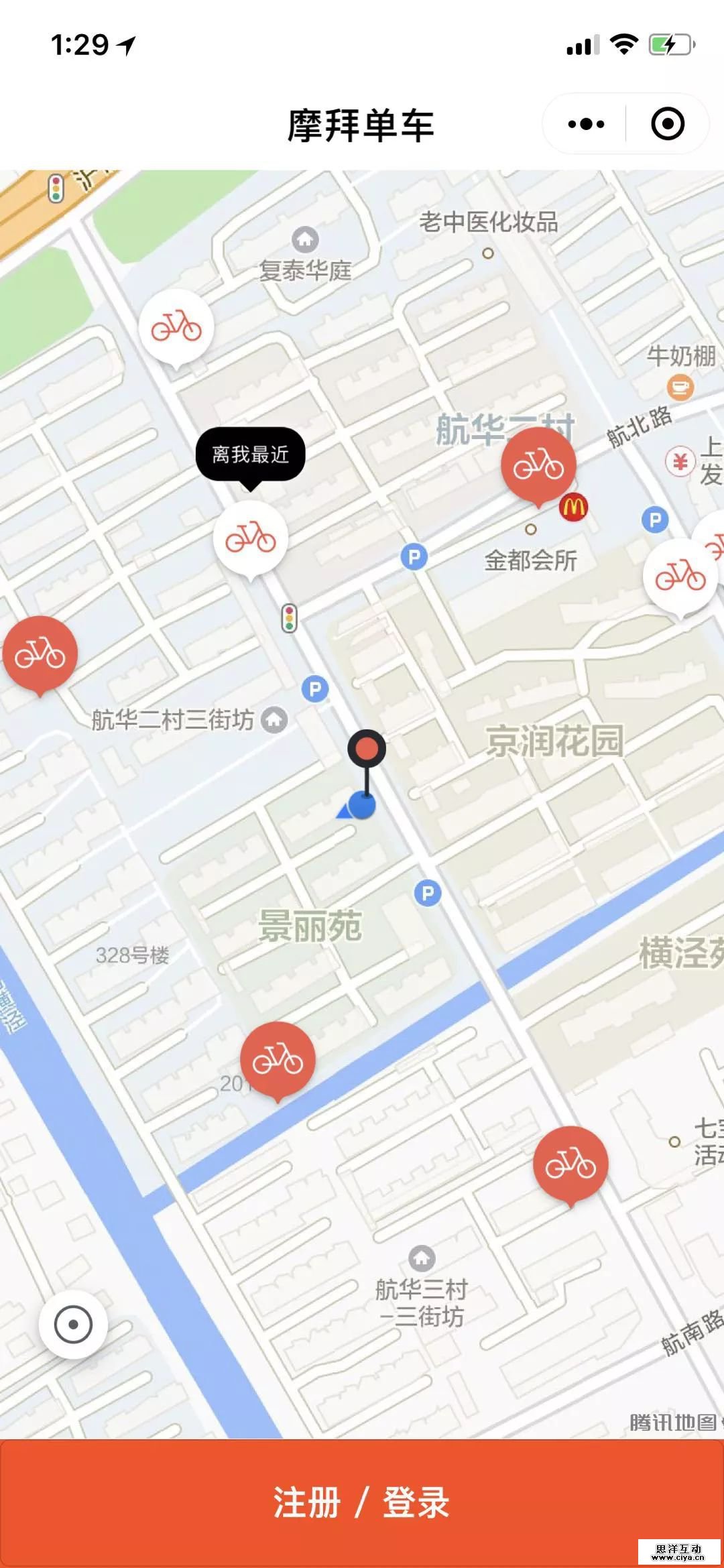Screen dimensions: 724x1568
Task: Select the red bike marker by 金都会所
Action: tap(538, 465)
